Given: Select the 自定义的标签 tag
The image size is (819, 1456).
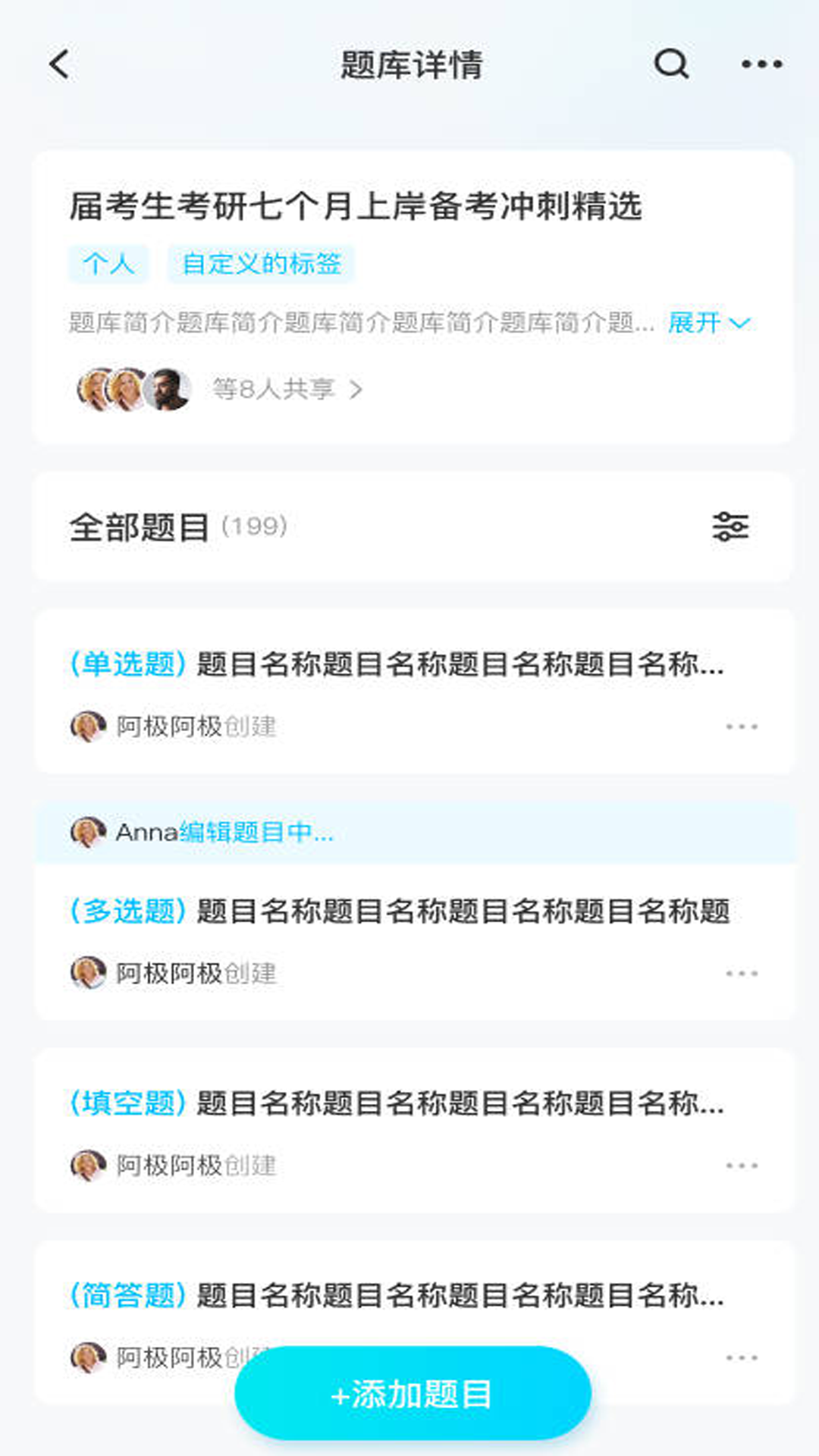Looking at the screenshot, I should click(261, 264).
